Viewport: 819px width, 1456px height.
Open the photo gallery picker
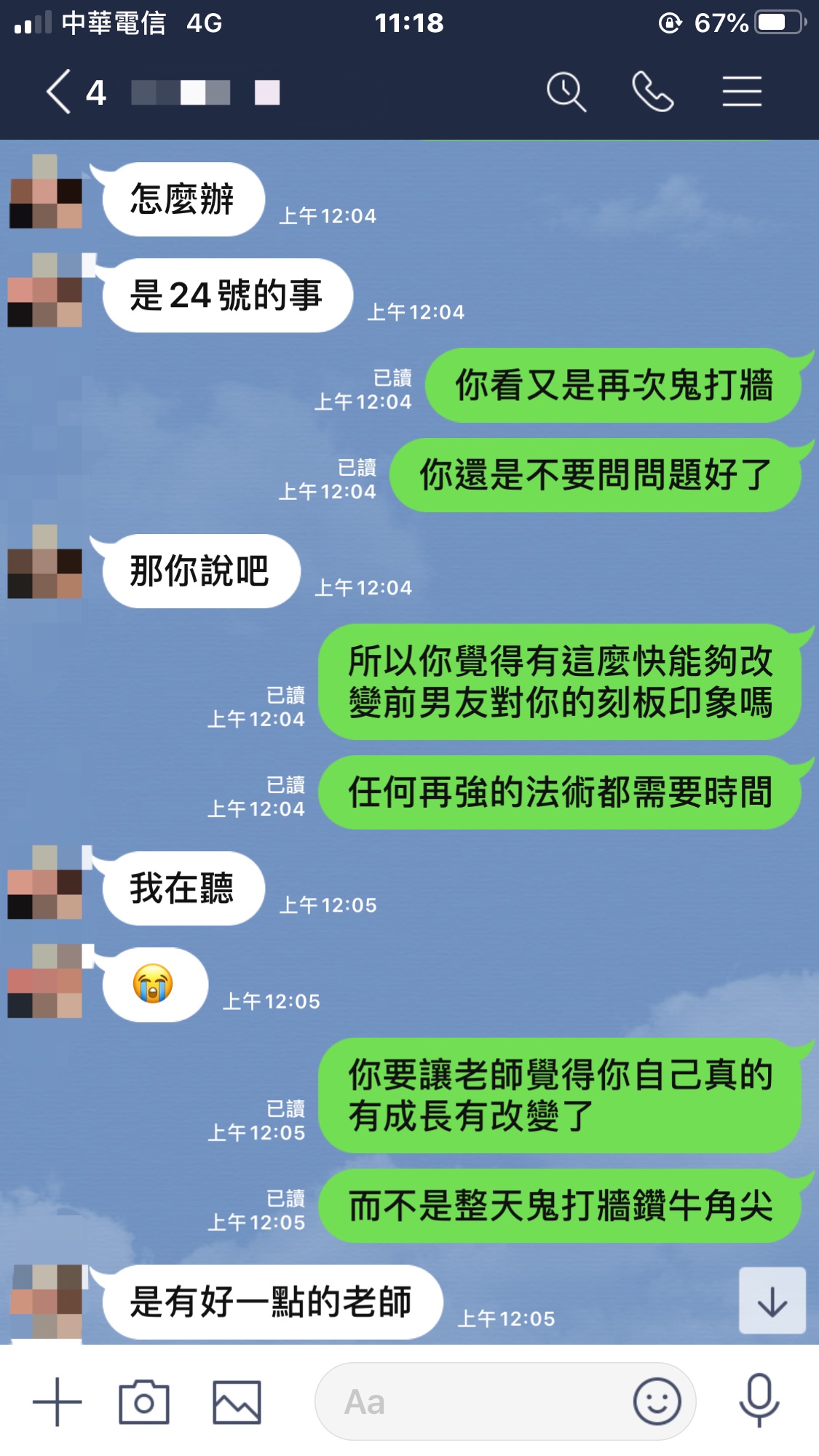click(237, 1401)
